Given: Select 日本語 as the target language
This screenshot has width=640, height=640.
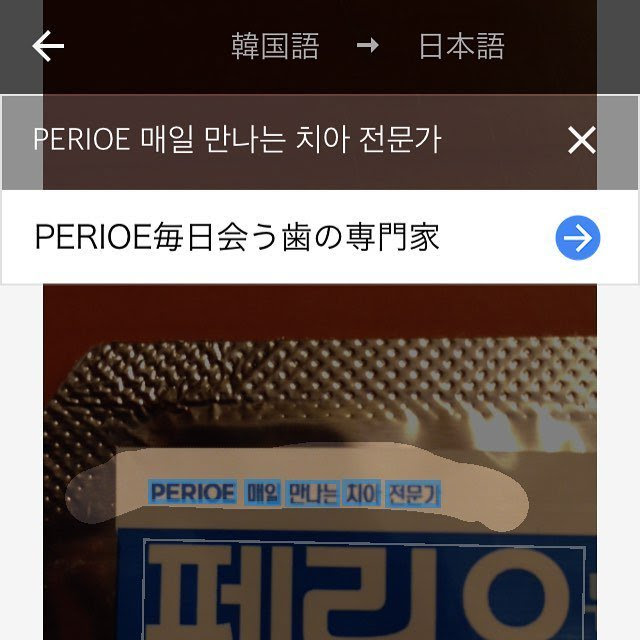Looking at the screenshot, I should [461, 46].
